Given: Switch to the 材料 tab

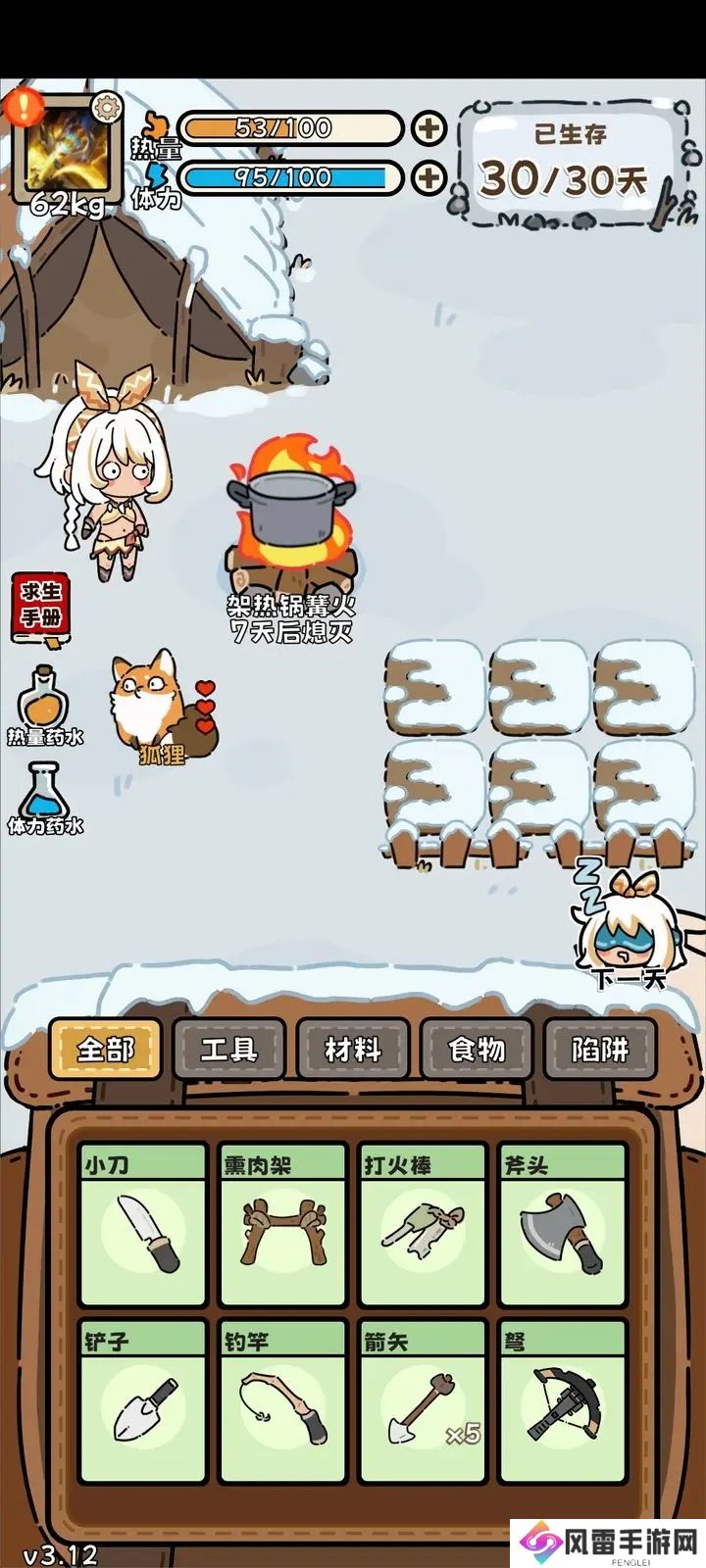Looking at the screenshot, I should (353, 1050).
